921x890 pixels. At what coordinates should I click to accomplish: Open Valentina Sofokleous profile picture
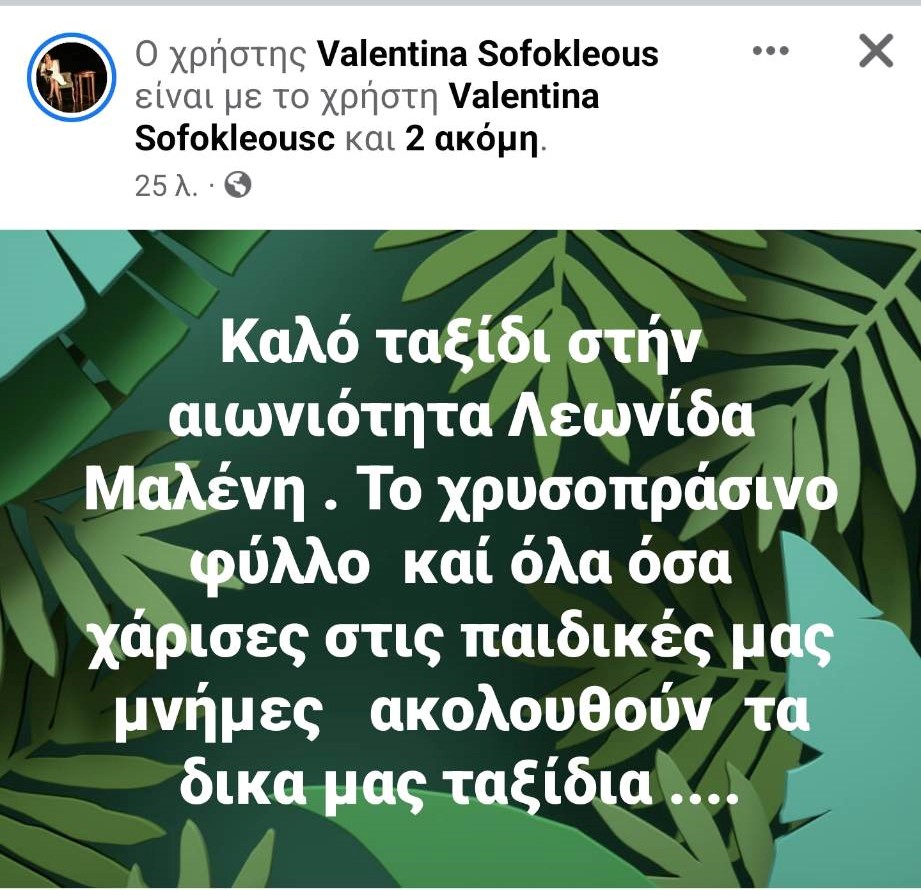[72, 78]
